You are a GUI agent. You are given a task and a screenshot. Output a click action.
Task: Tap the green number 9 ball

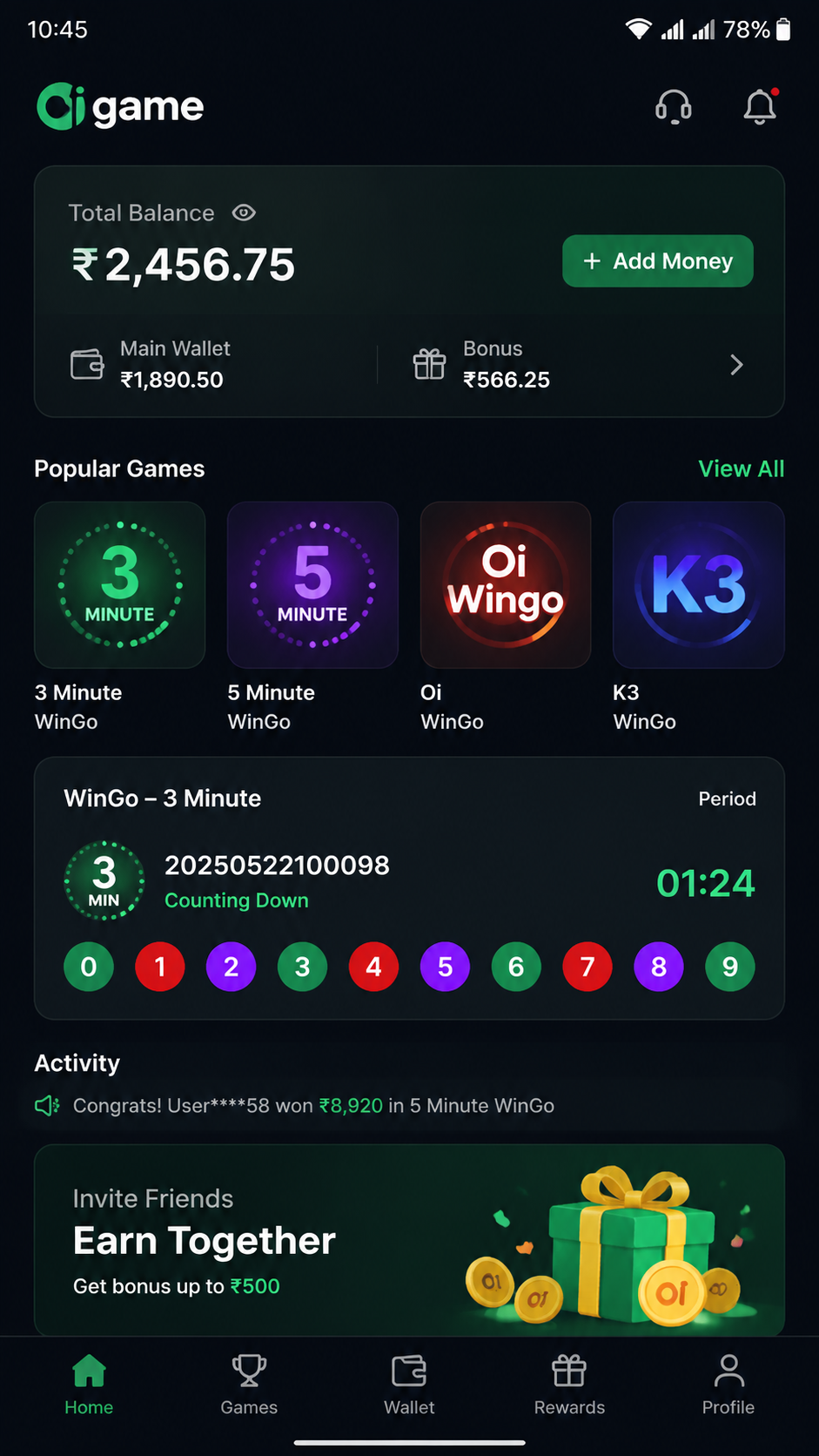729,967
